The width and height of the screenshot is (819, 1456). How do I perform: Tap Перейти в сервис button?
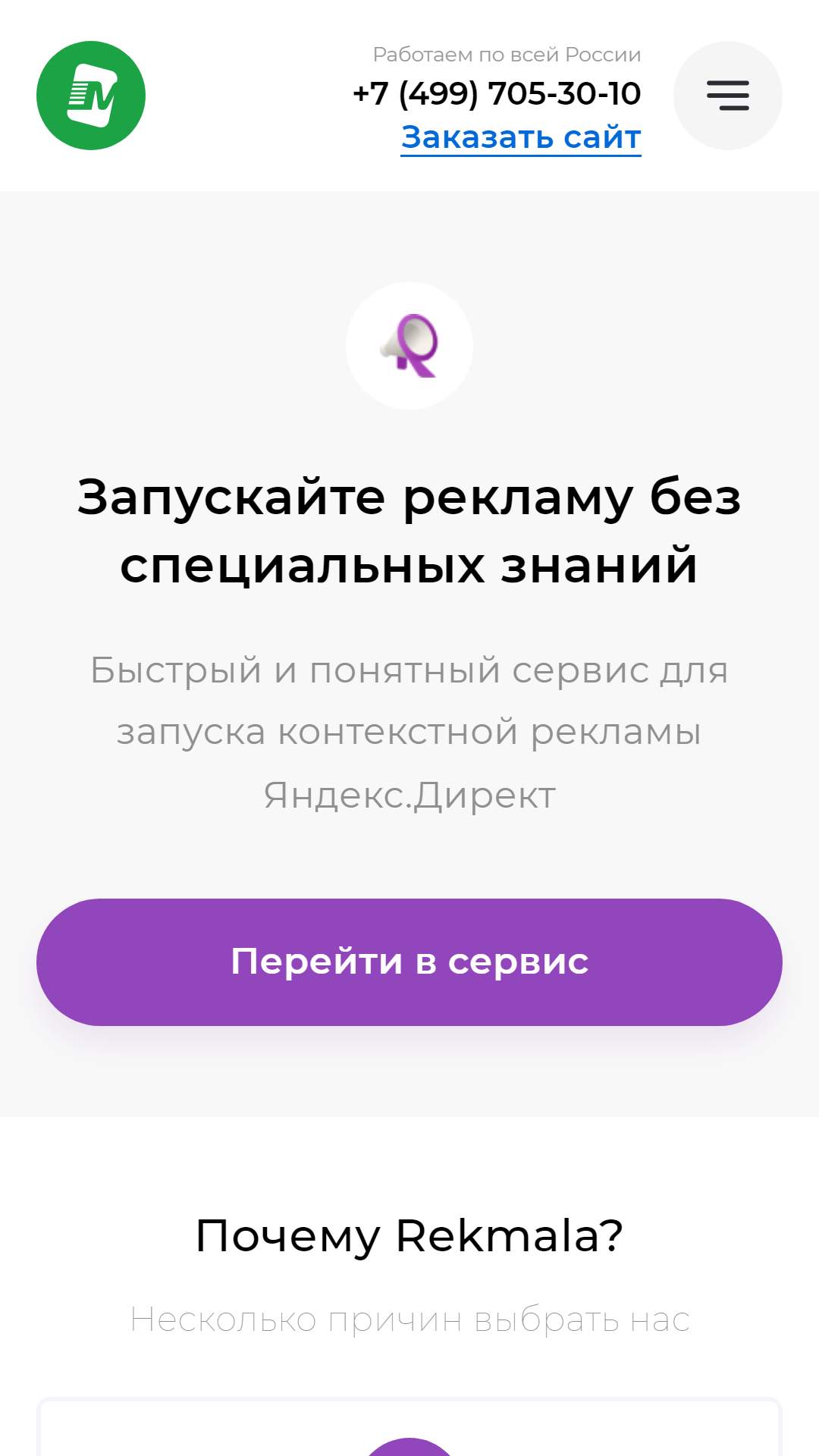tap(409, 962)
